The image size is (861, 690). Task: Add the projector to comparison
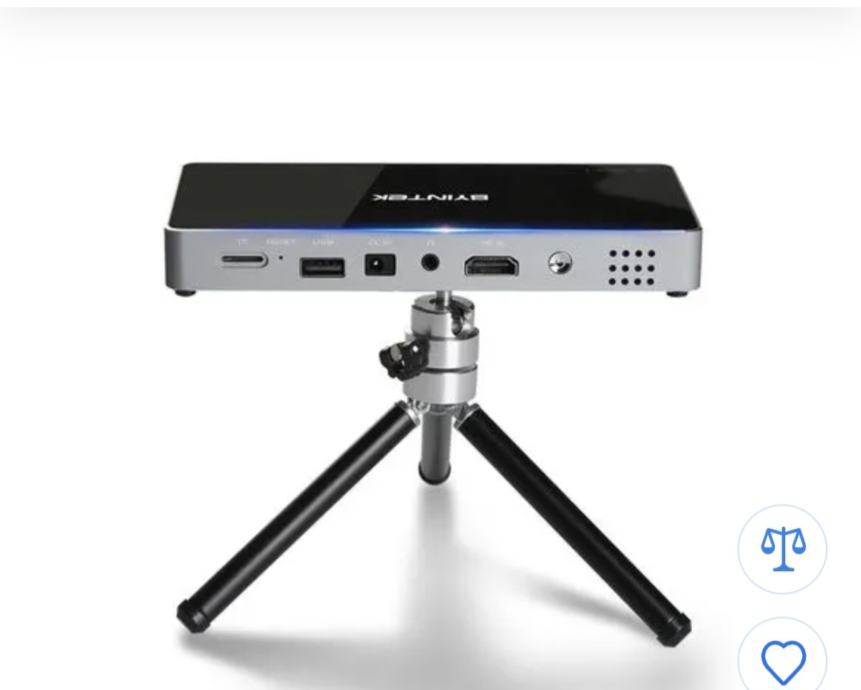[782, 549]
